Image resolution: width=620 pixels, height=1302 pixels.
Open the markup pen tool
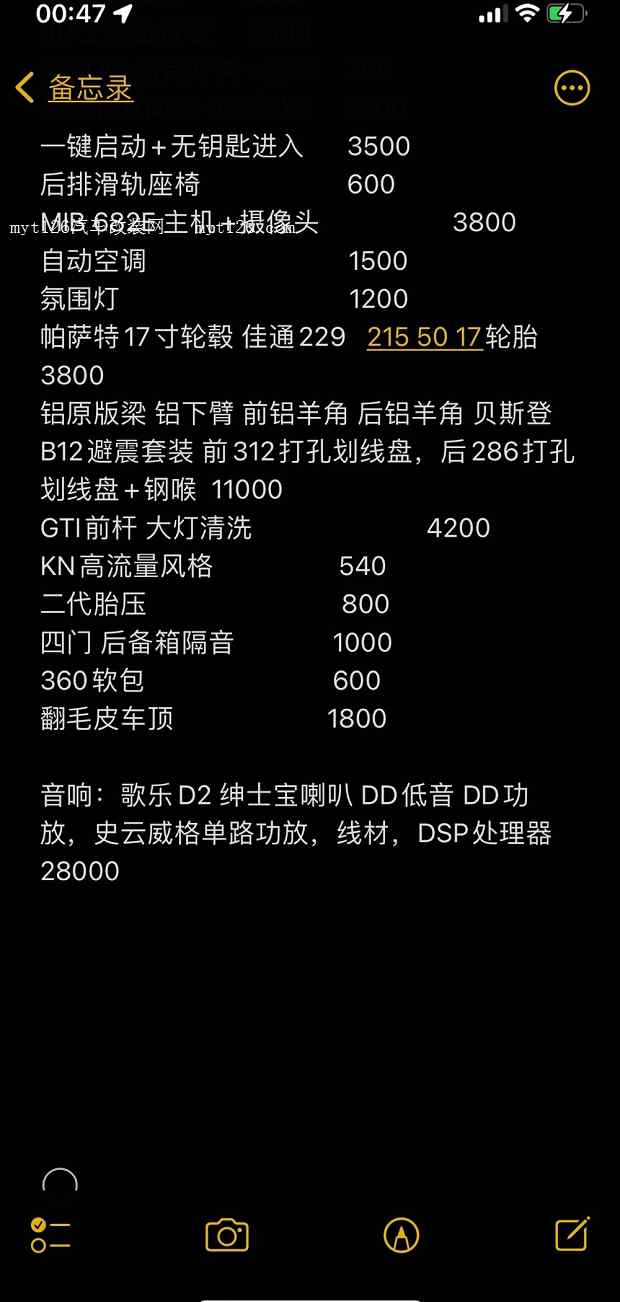point(401,1235)
